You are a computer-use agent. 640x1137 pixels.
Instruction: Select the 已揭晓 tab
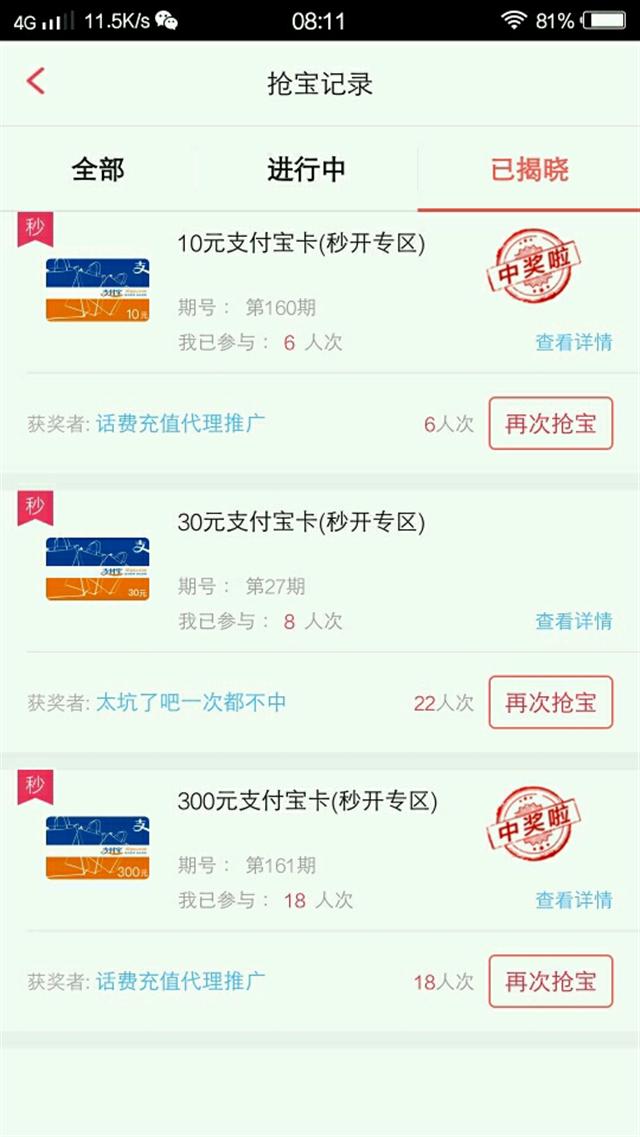click(x=529, y=169)
